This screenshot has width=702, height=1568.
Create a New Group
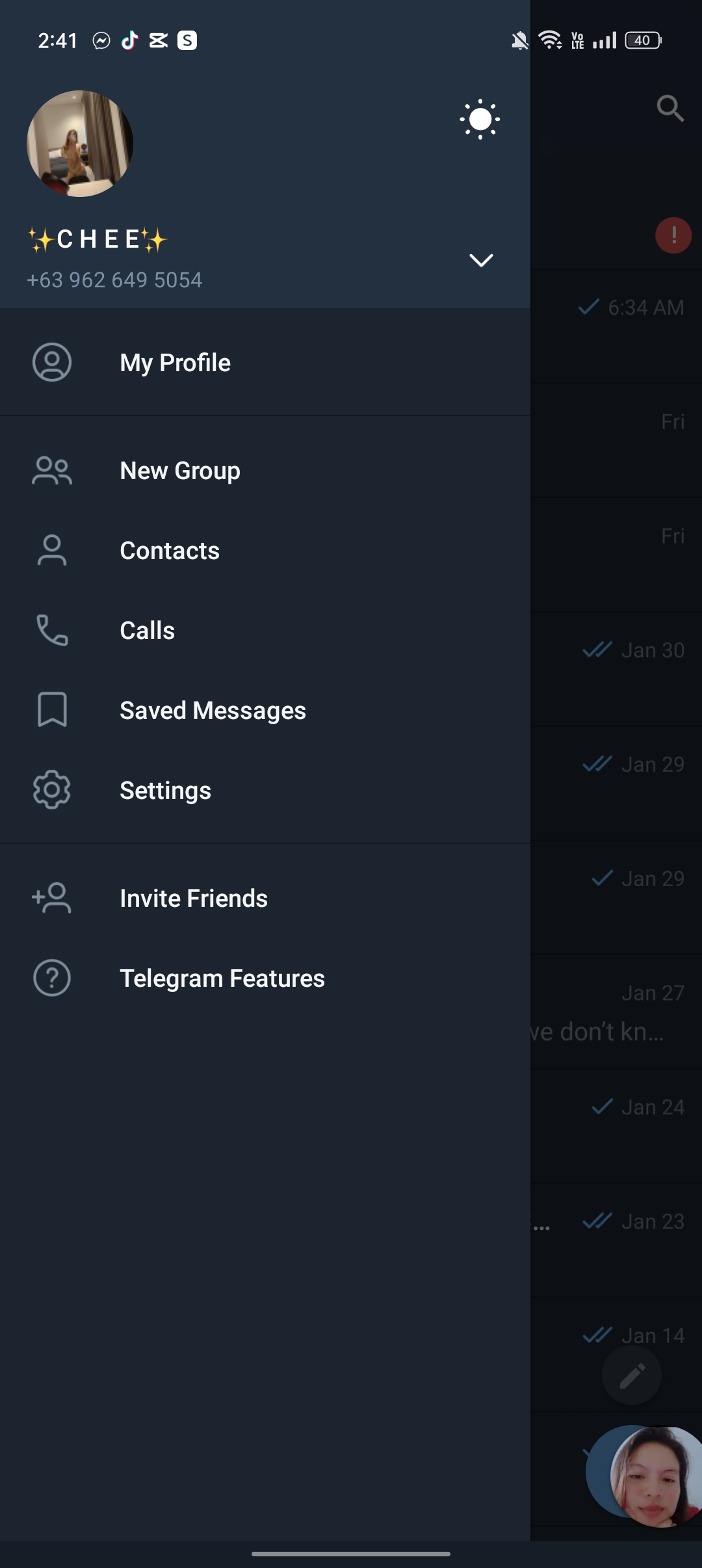coord(265,471)
